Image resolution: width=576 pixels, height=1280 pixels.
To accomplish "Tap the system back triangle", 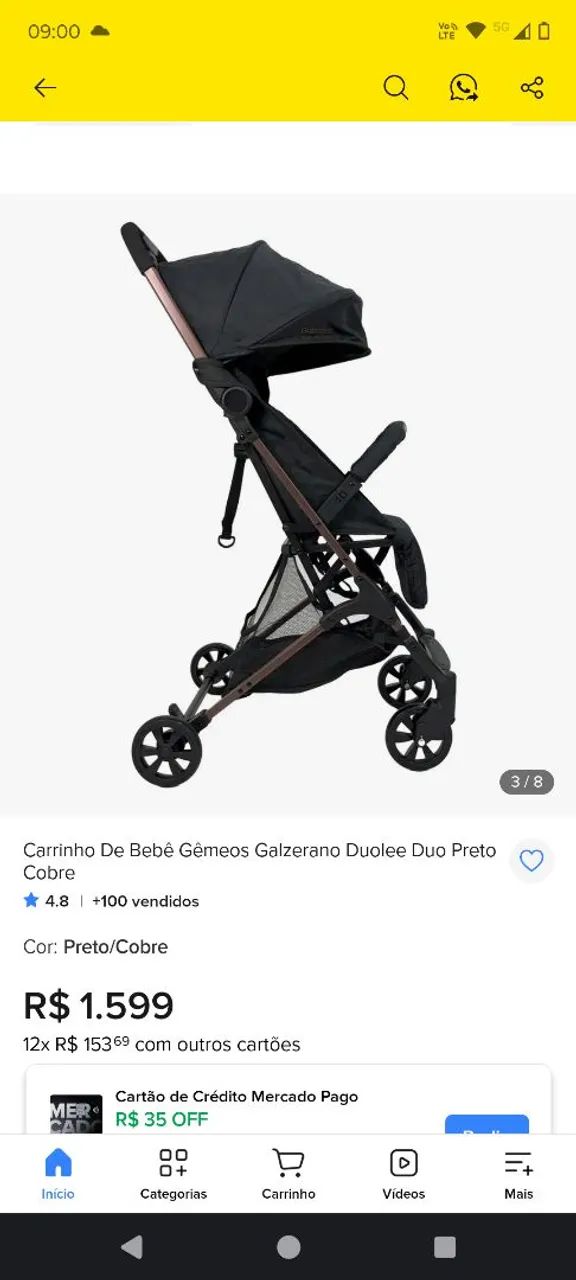I will (x=131, y=1247).
